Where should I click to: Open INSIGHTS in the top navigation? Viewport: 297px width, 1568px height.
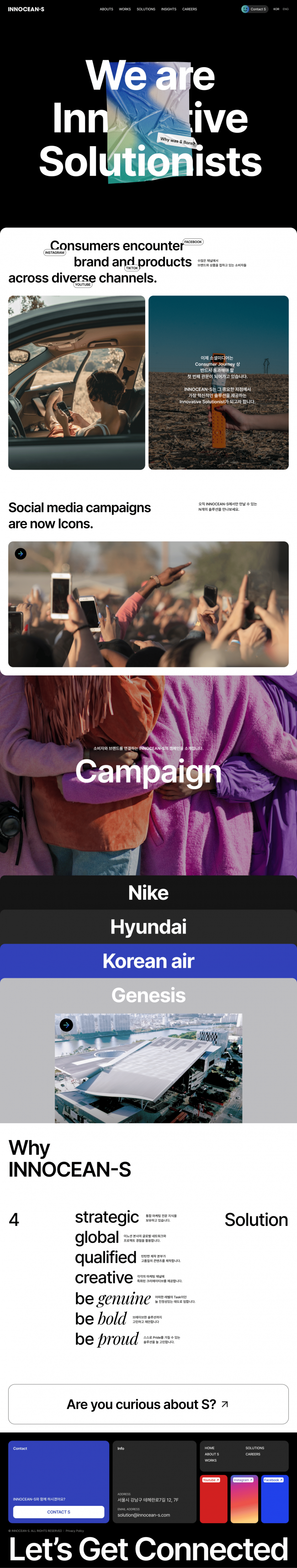pyautogui.click(x=169, y=9)
